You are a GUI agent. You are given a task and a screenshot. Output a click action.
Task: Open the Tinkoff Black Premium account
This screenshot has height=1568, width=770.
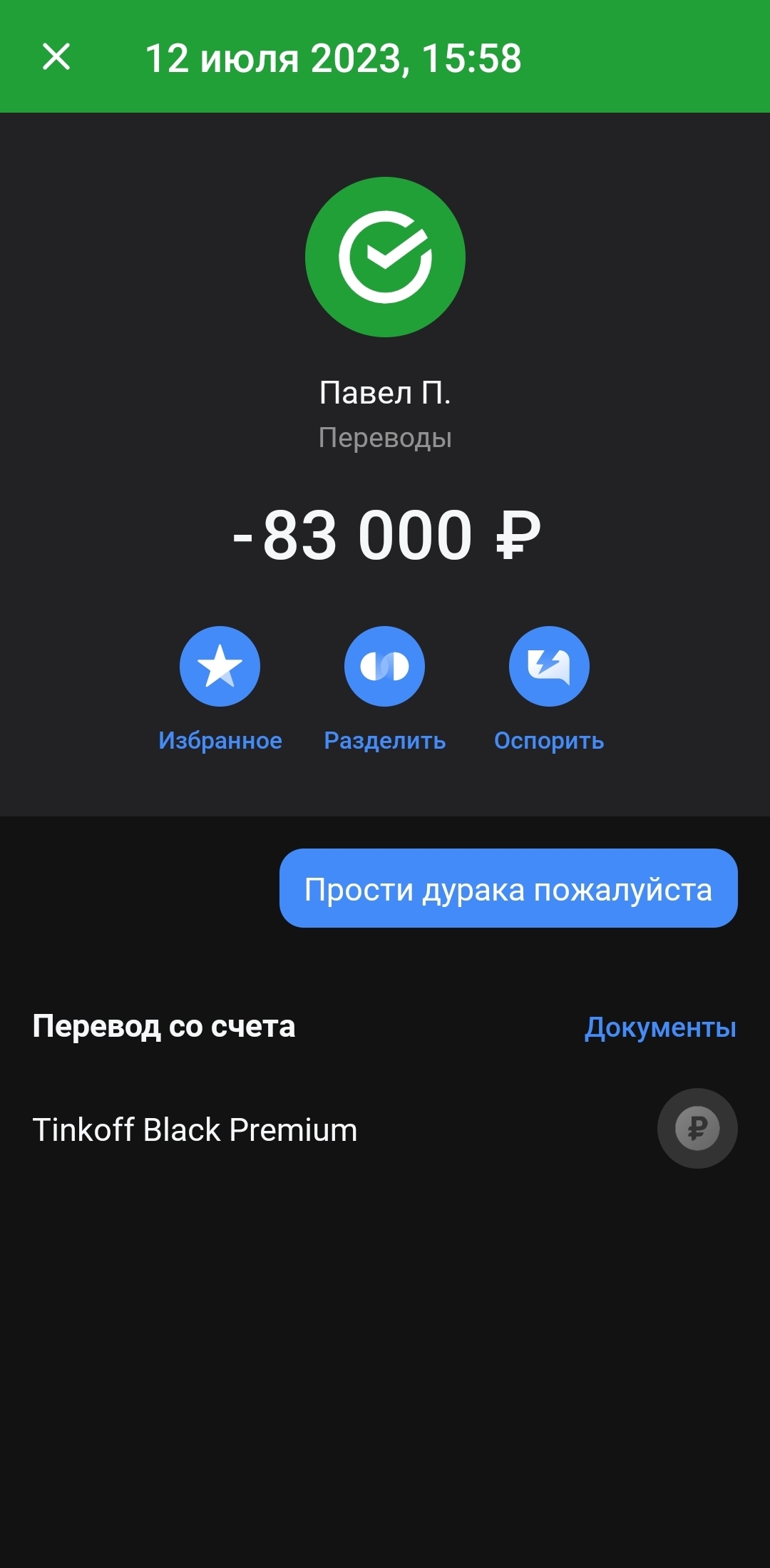pos(195,1129)
